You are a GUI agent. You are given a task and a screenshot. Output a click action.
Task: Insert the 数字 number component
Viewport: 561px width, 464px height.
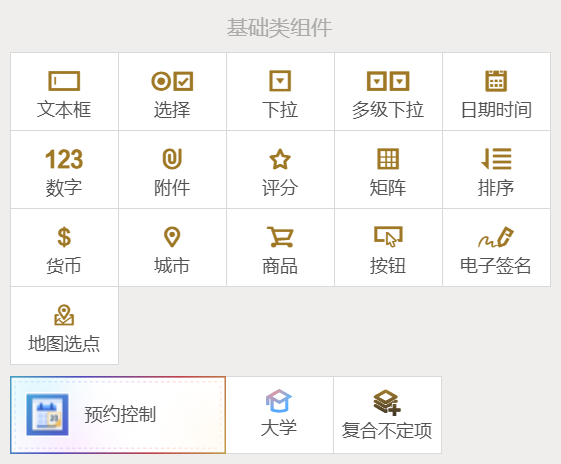click(64, 170)
